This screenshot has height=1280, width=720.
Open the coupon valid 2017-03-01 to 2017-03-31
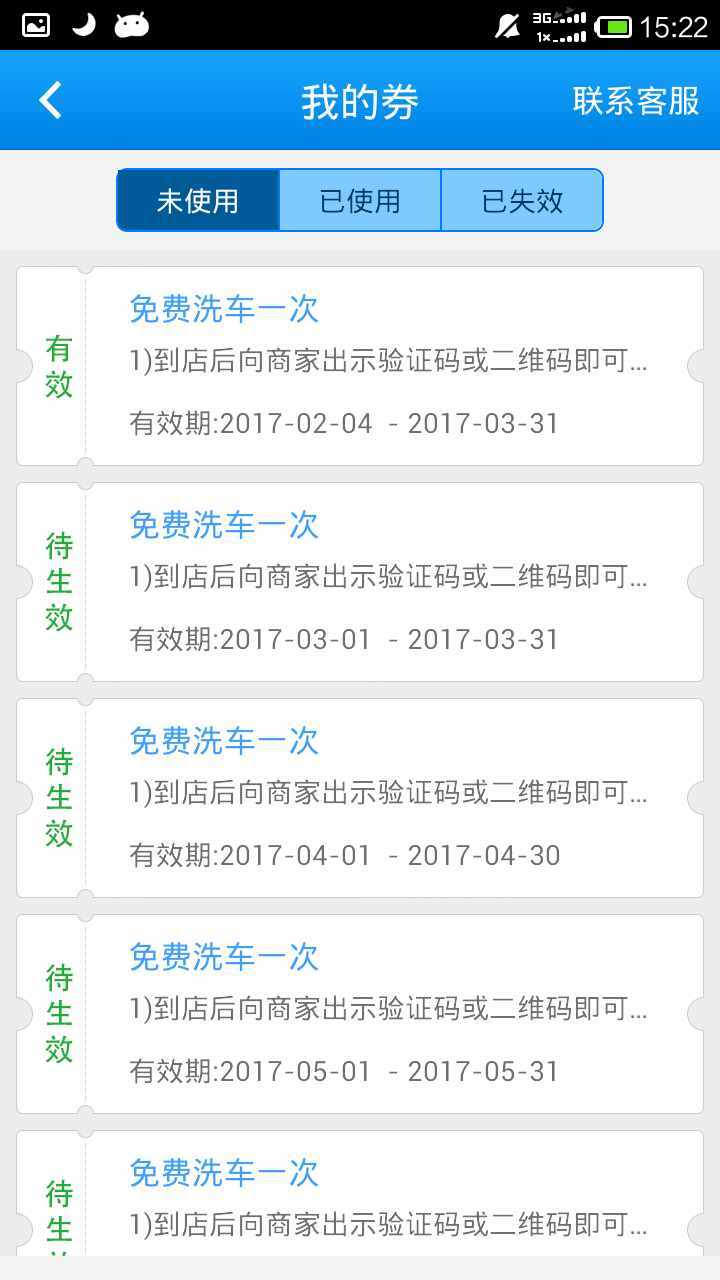[360, 582]
